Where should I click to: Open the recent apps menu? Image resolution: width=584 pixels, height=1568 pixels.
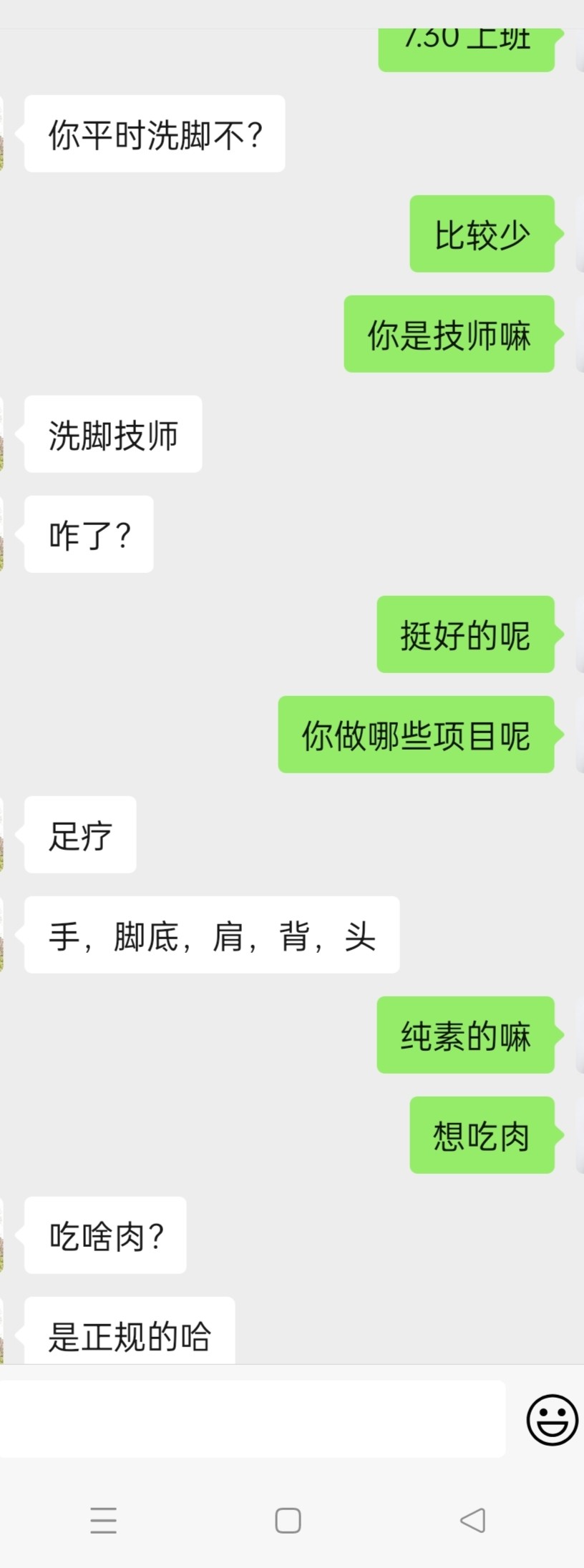click(x=103, y=1520)
